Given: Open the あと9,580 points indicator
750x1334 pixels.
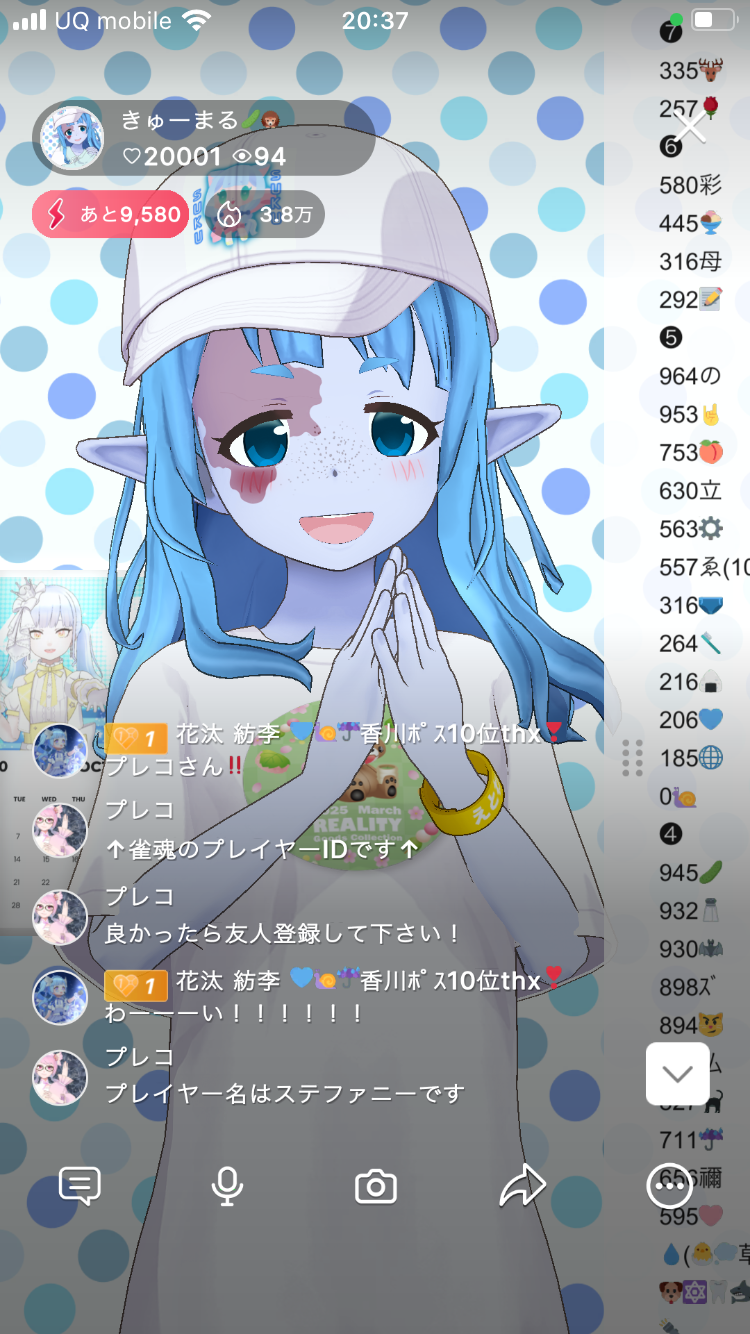Looking at the screenshot, I should [111, 214].
